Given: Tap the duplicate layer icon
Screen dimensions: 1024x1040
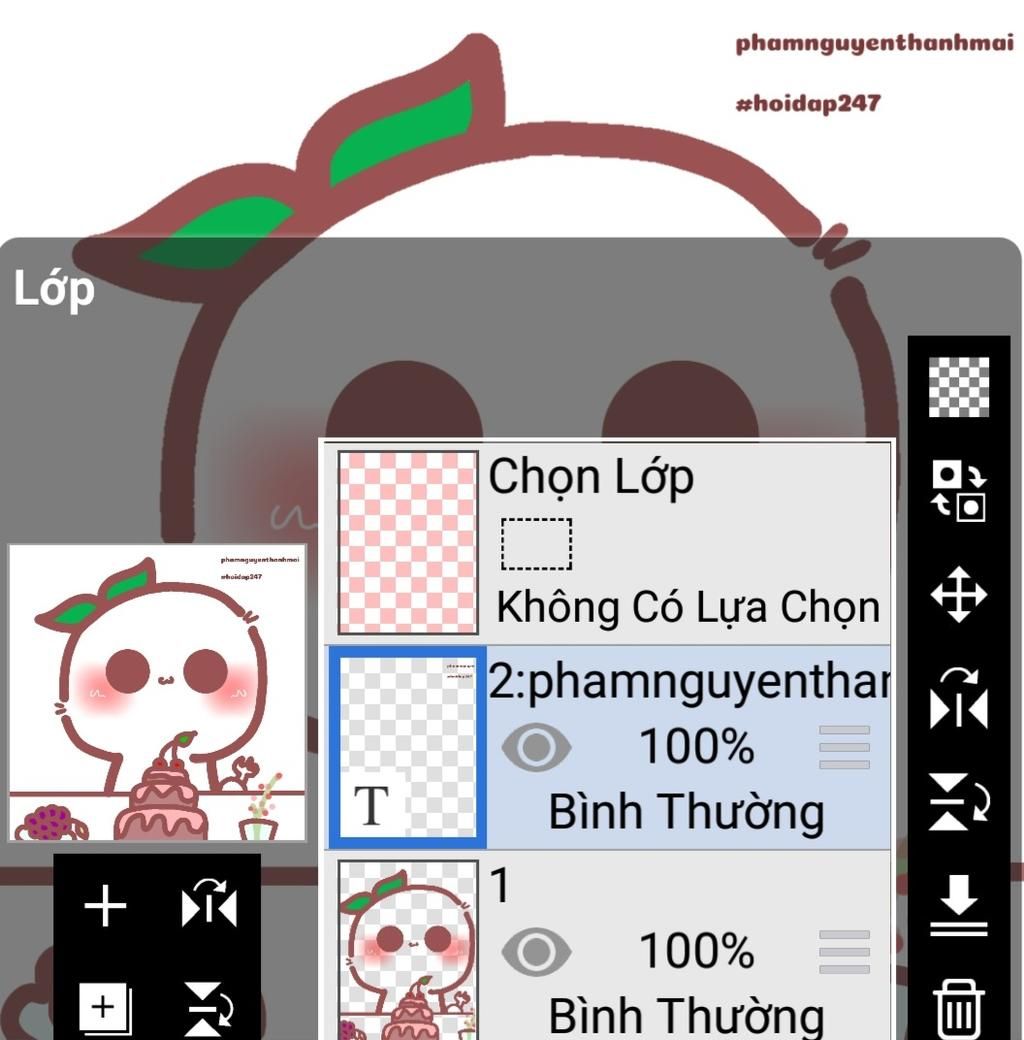Looking at the screenshot, I should tap(105, 1007).
